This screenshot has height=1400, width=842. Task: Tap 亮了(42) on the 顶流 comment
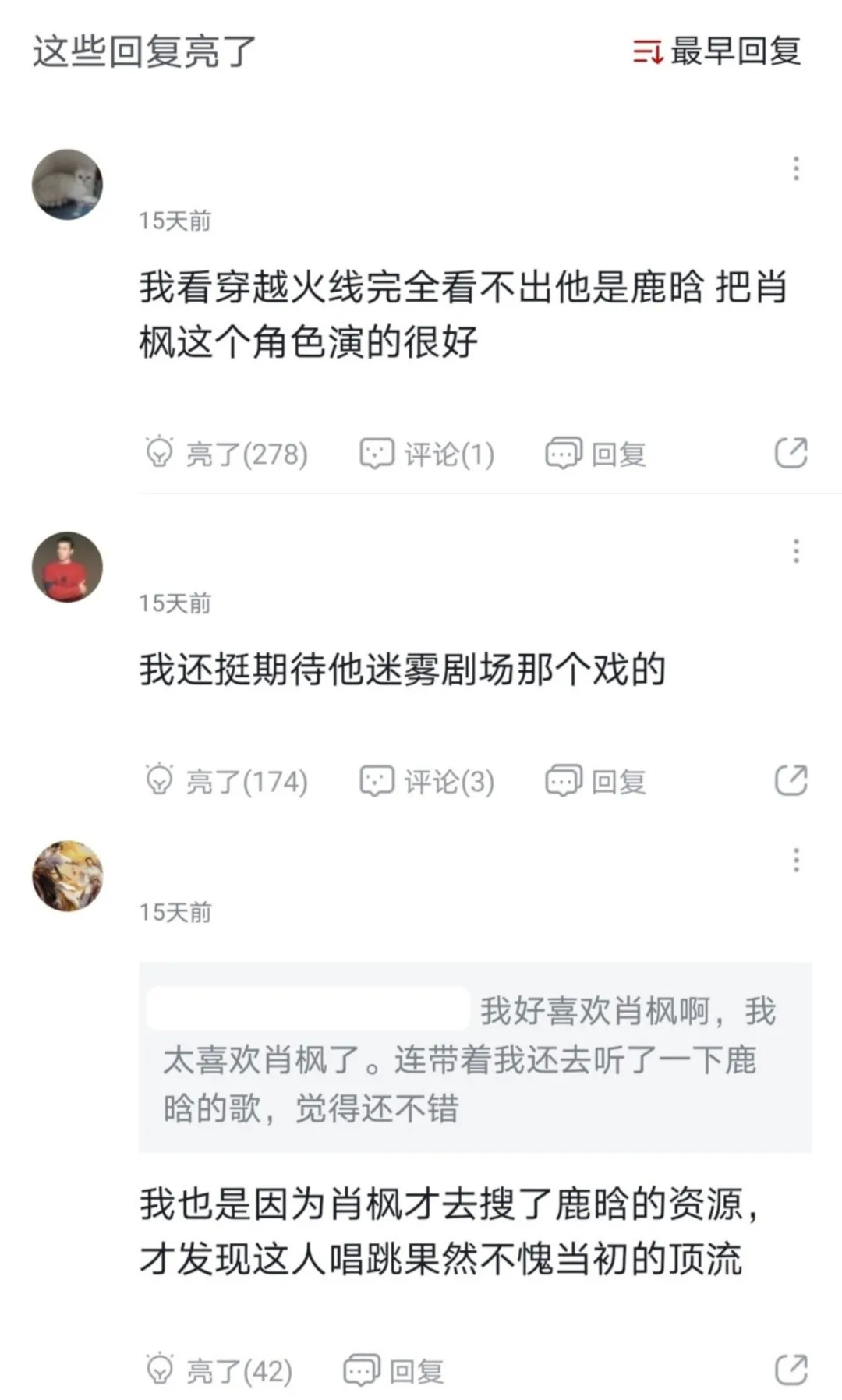(x=219, y=1370)
